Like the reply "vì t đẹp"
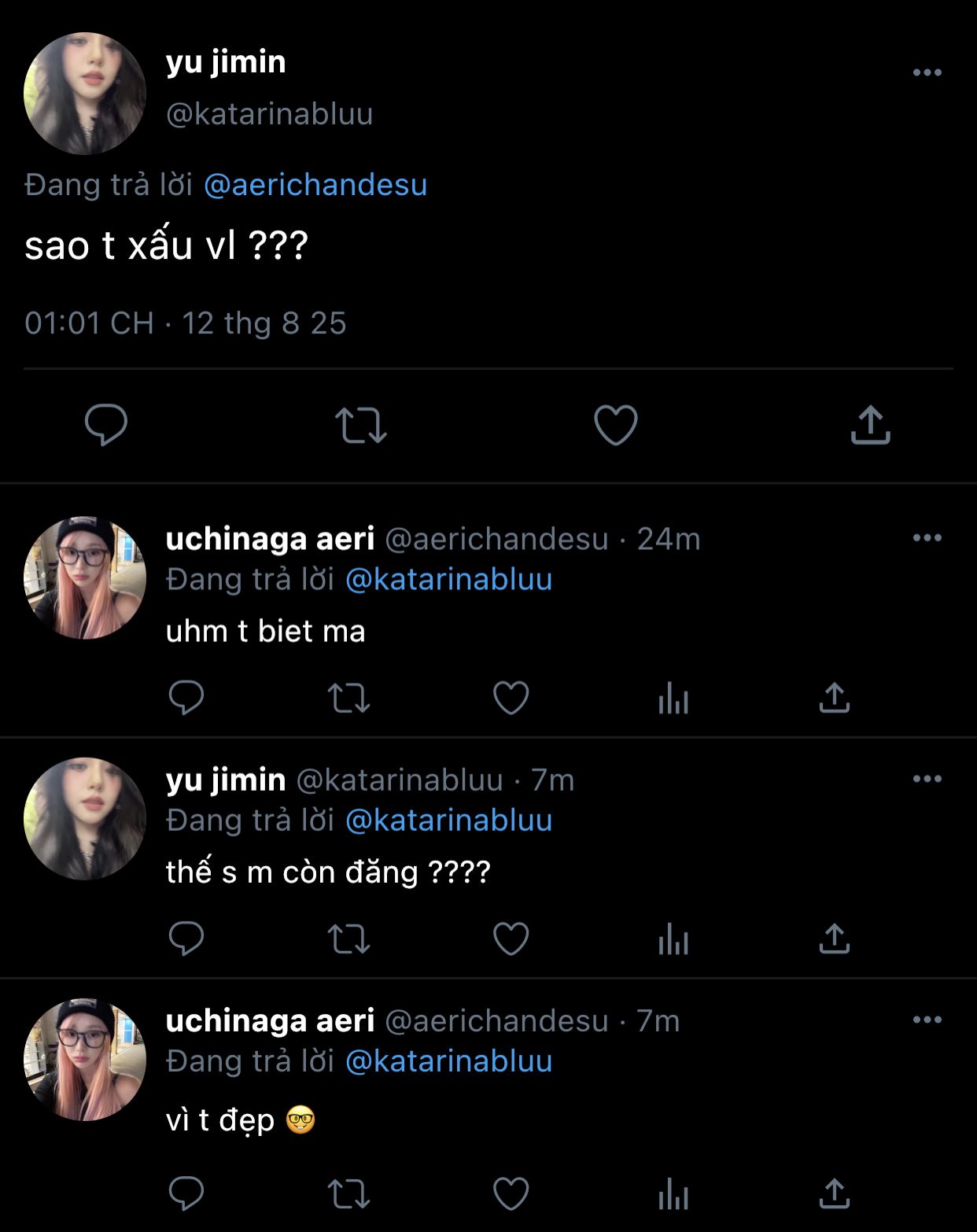 (x=511, y=1193)
